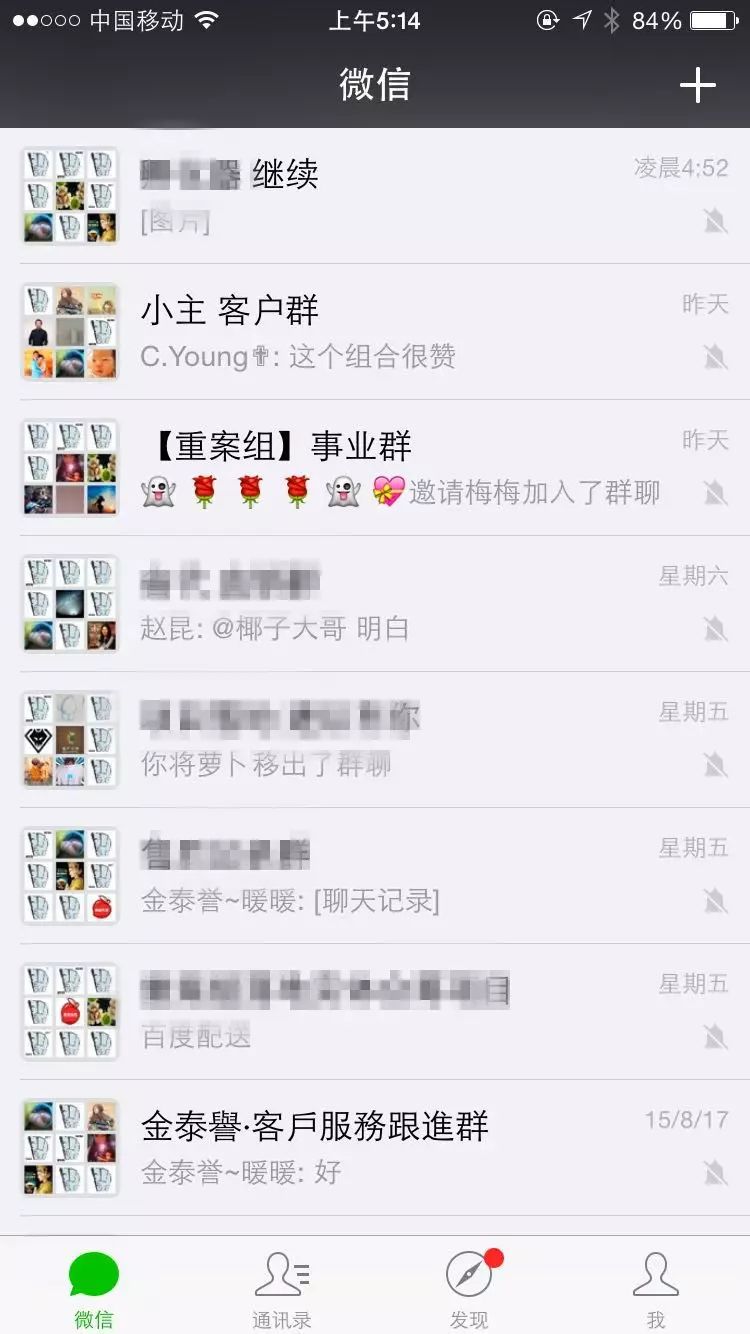Go to the 我 profile tab
The image size is (750, 1334).
tap(656, 1288)
